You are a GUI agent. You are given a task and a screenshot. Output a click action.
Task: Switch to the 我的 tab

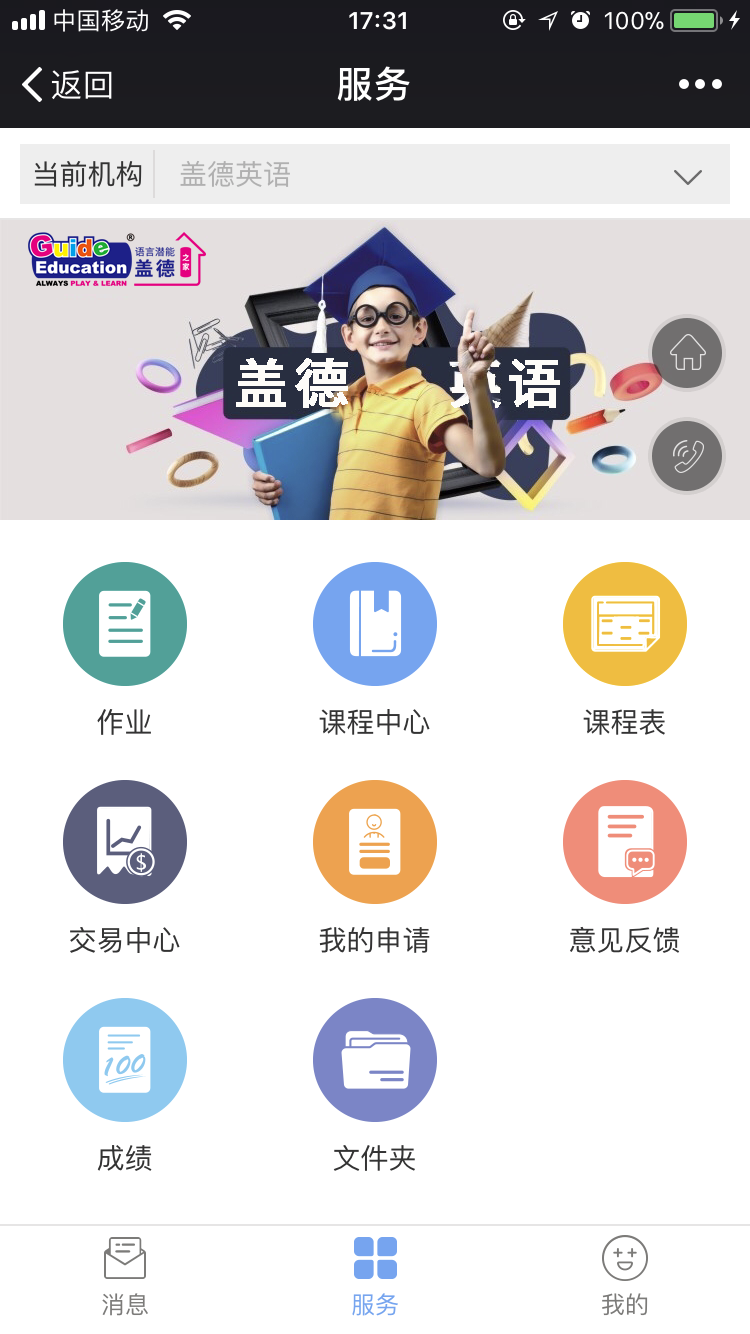625,1276
